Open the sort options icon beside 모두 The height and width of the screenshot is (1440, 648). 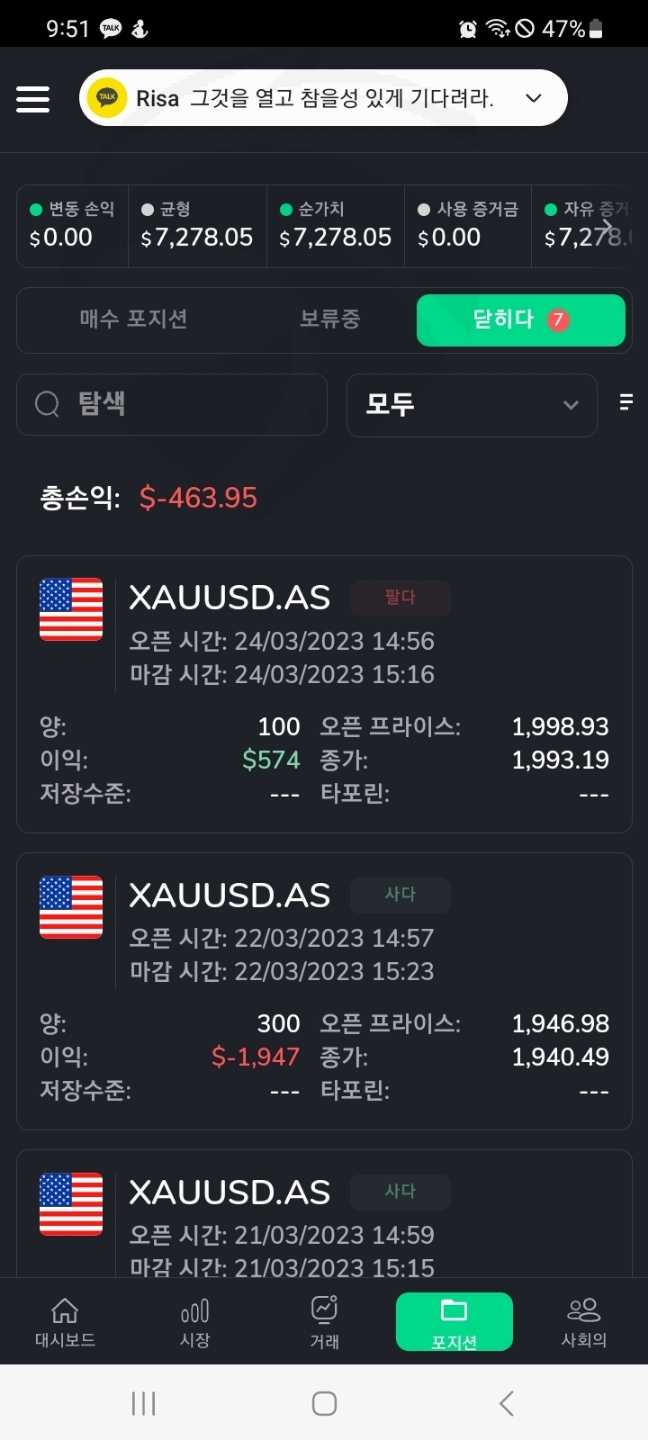click(626, 402)
